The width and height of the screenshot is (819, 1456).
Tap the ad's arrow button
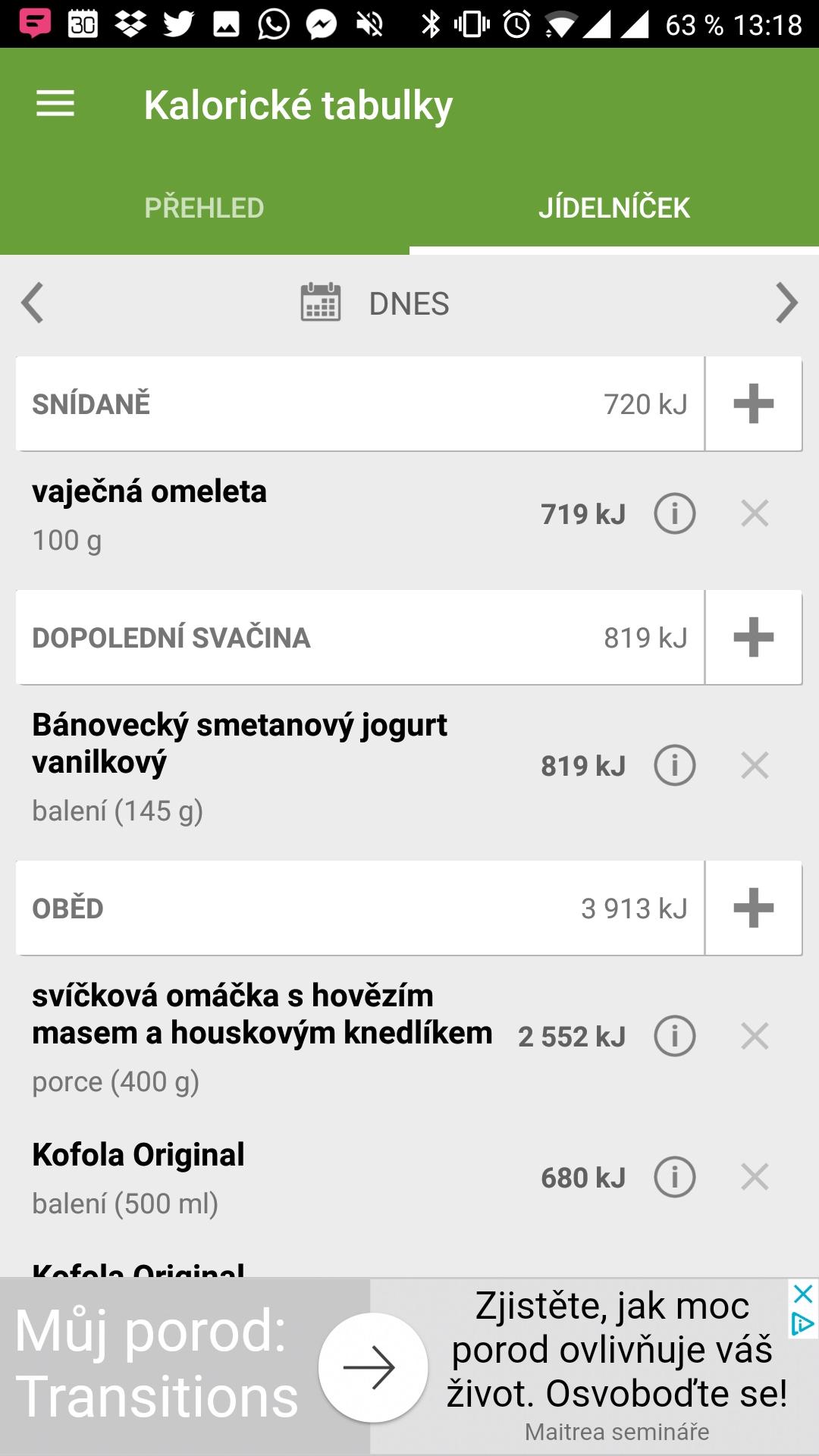(372, 1367)
